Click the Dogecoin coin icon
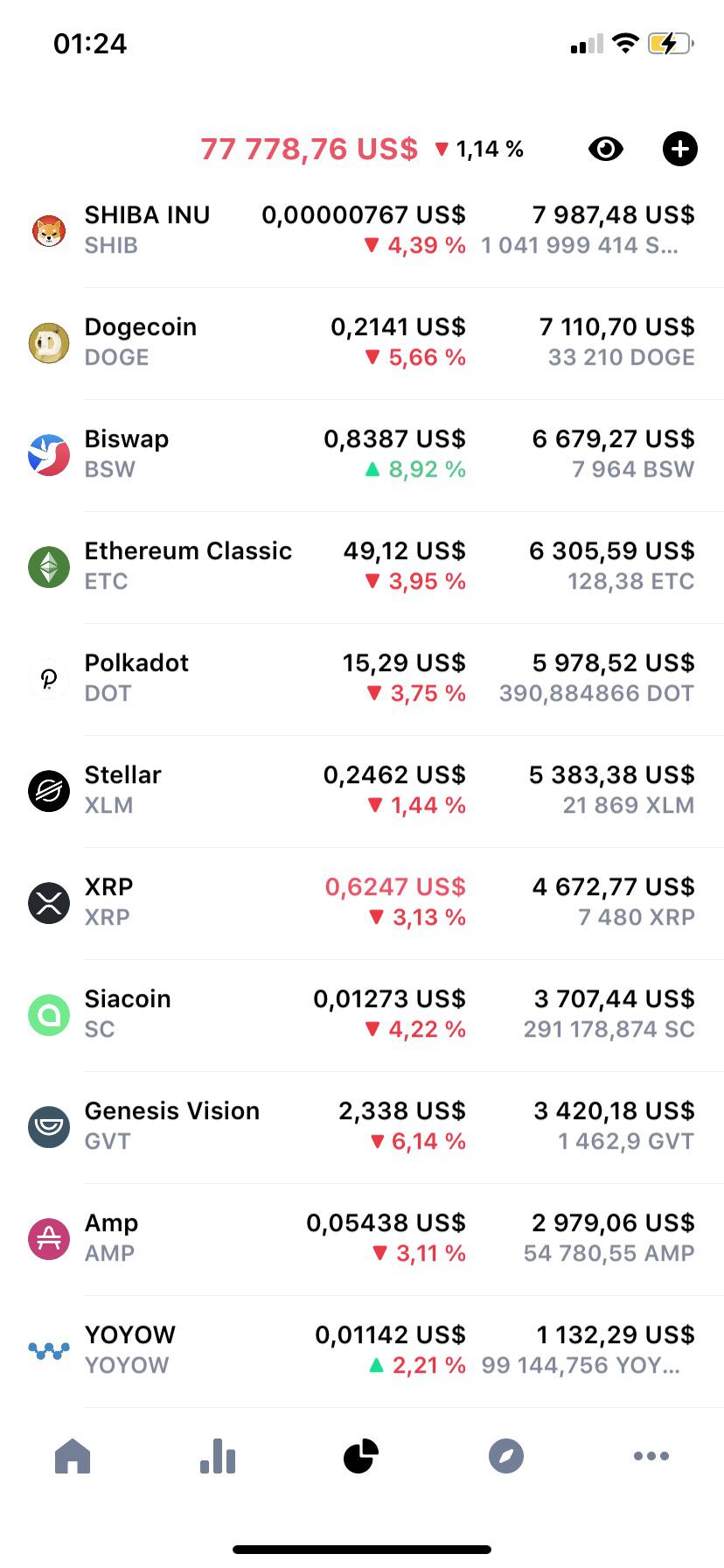The height and width of the screenshot is (1568, 724). (x=49, y=341)
